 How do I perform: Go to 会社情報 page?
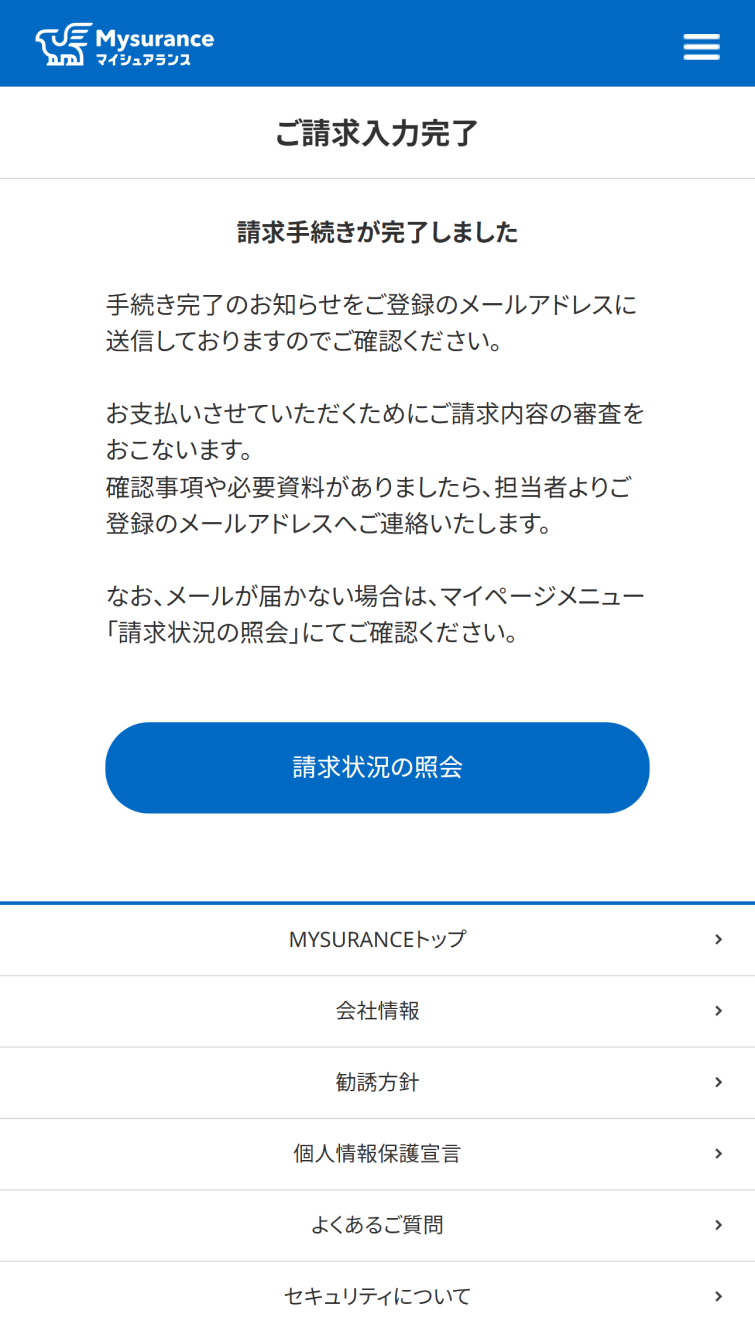click(x=377, y=1011)
